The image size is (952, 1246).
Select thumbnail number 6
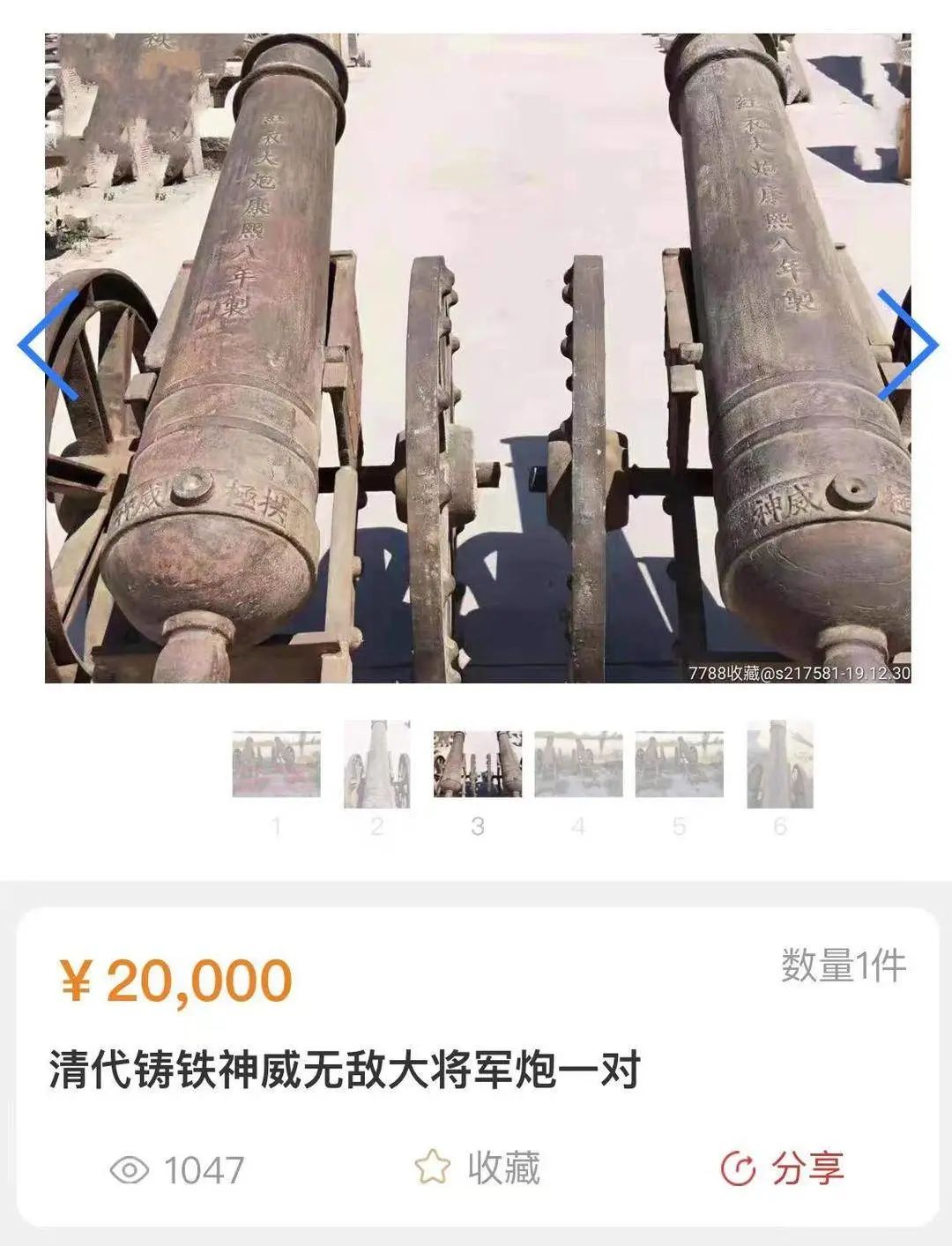[x=779, y=764]
